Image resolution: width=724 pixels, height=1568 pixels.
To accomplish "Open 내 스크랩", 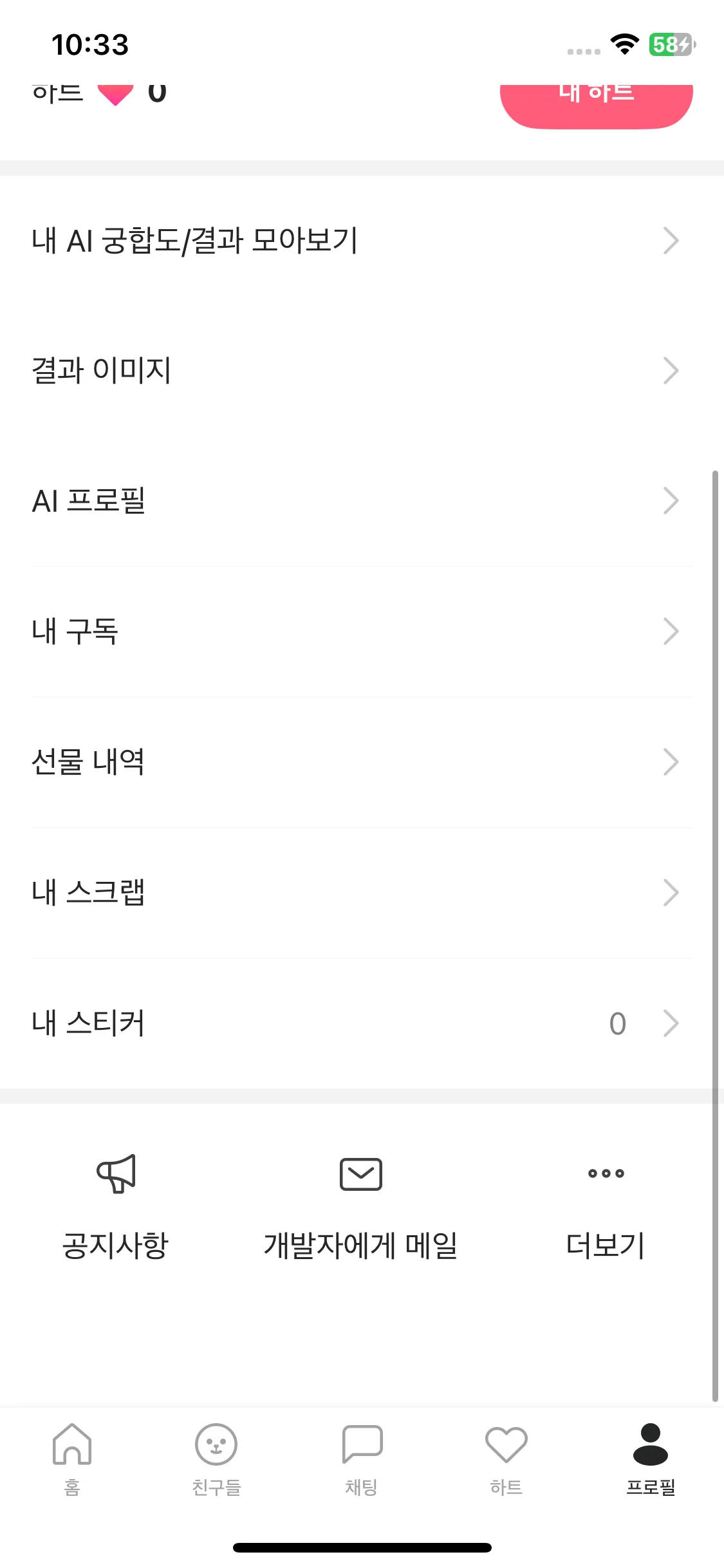I will pos(362,893).
